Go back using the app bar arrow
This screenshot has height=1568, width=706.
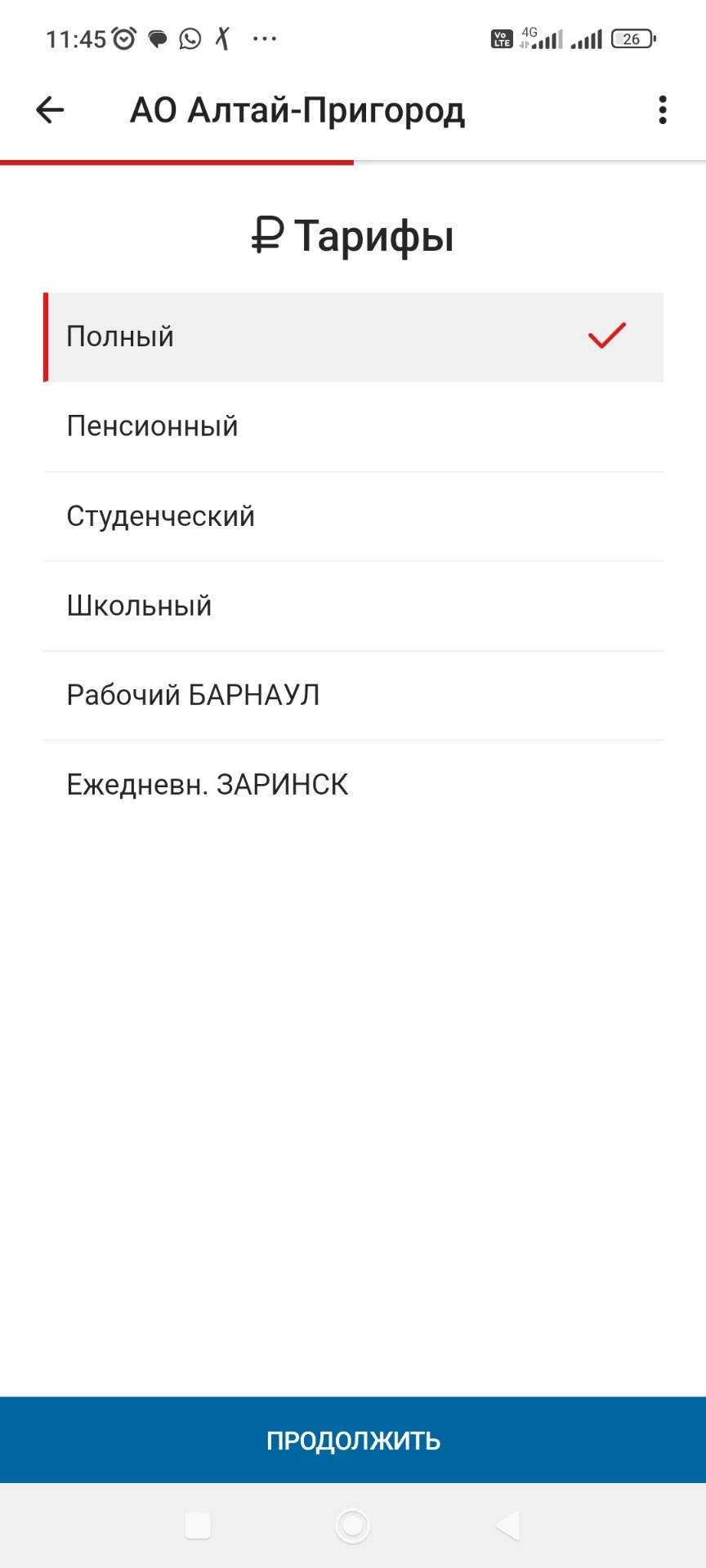50,110
